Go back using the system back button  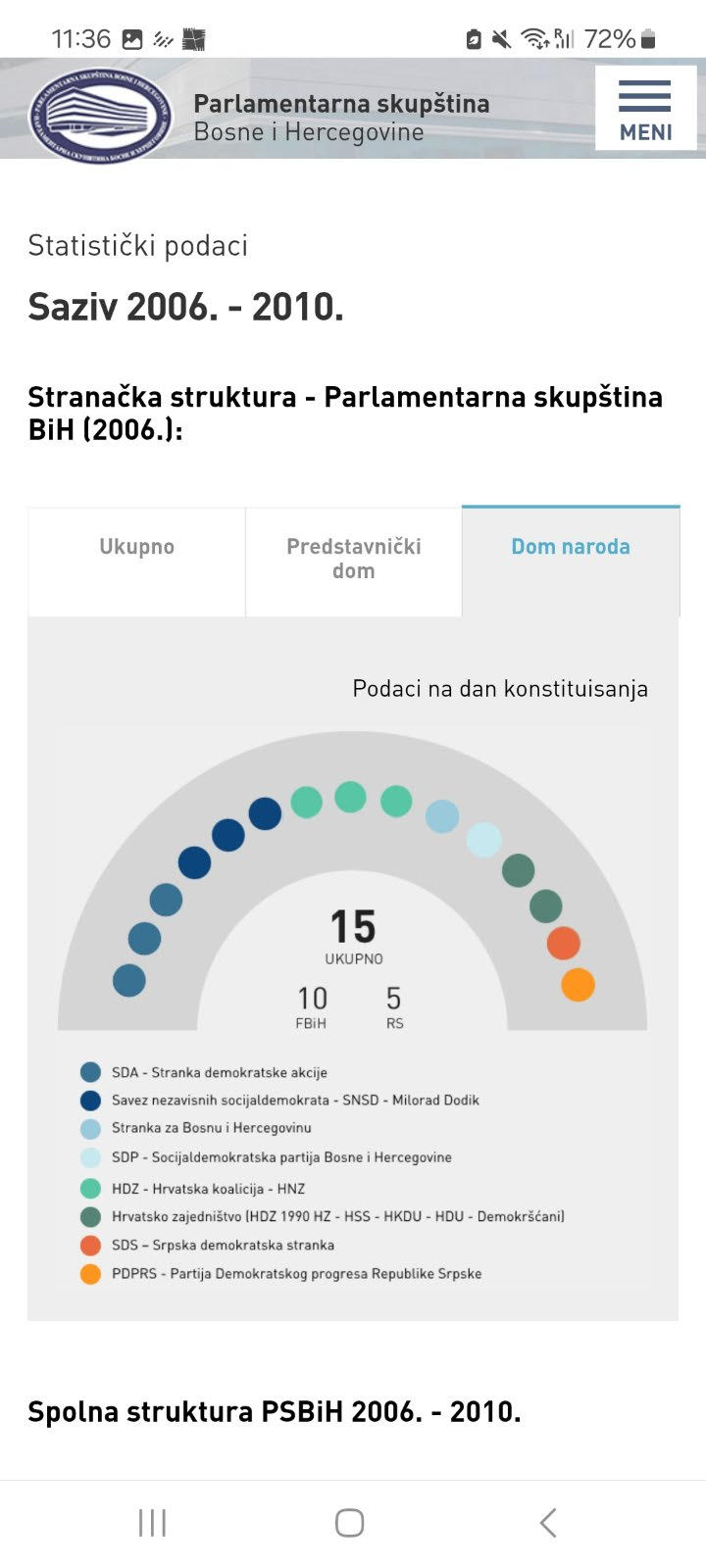click(548, 1522)
